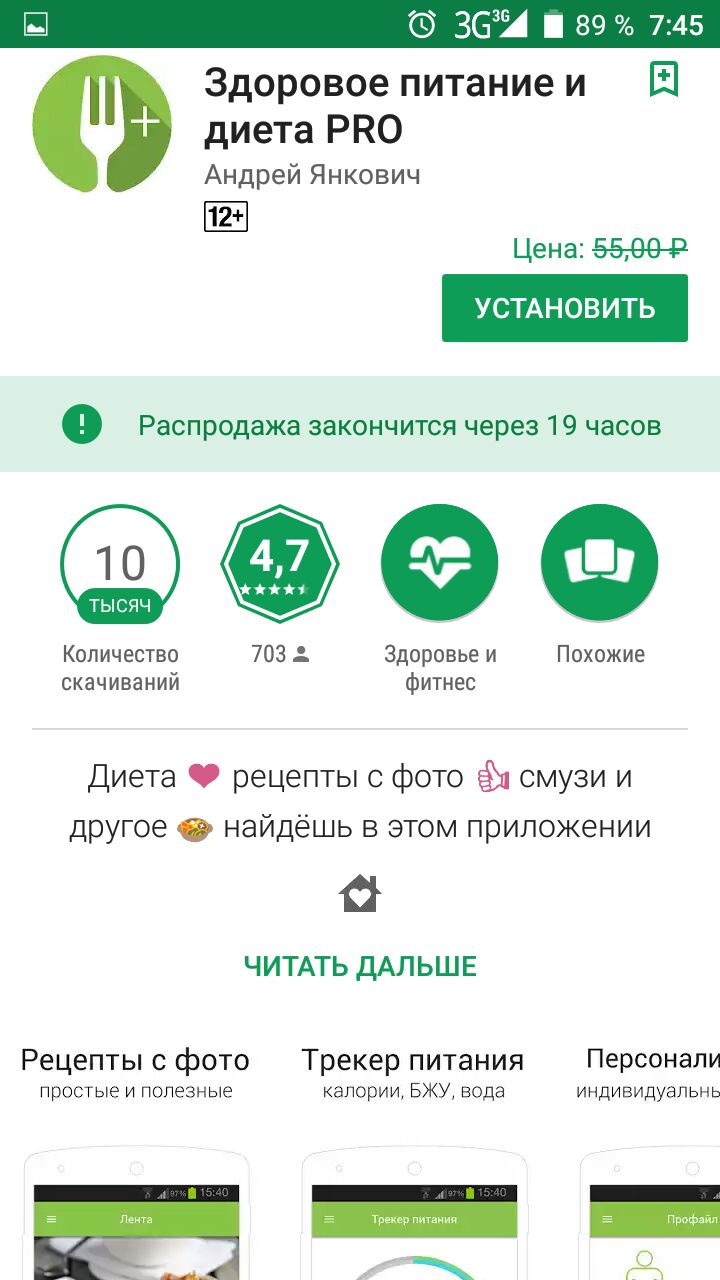Open the 4,7 rating badge

tap(280, 564)
